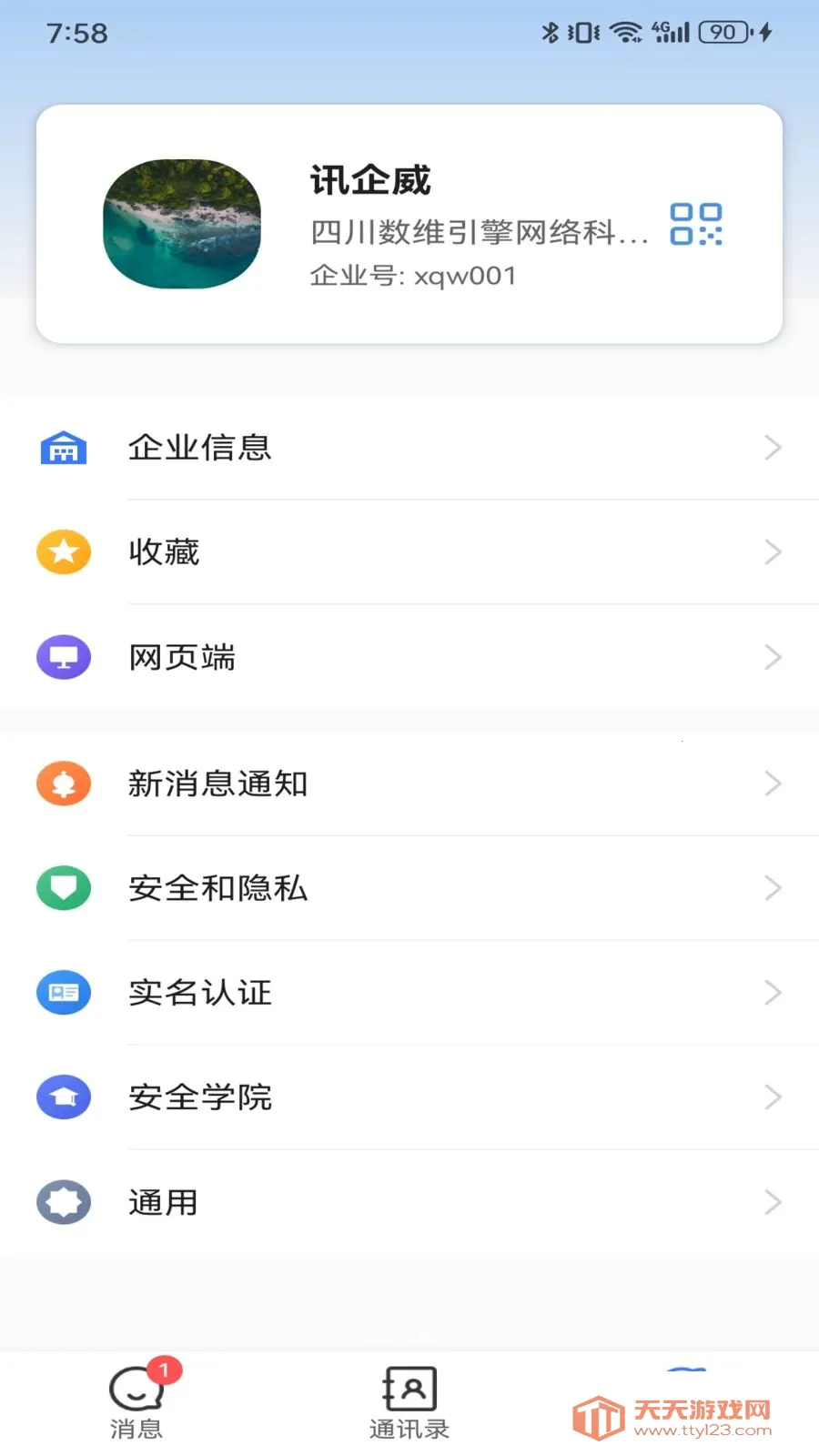Tap the red unread badge on 消息

tap(165, 1367)
